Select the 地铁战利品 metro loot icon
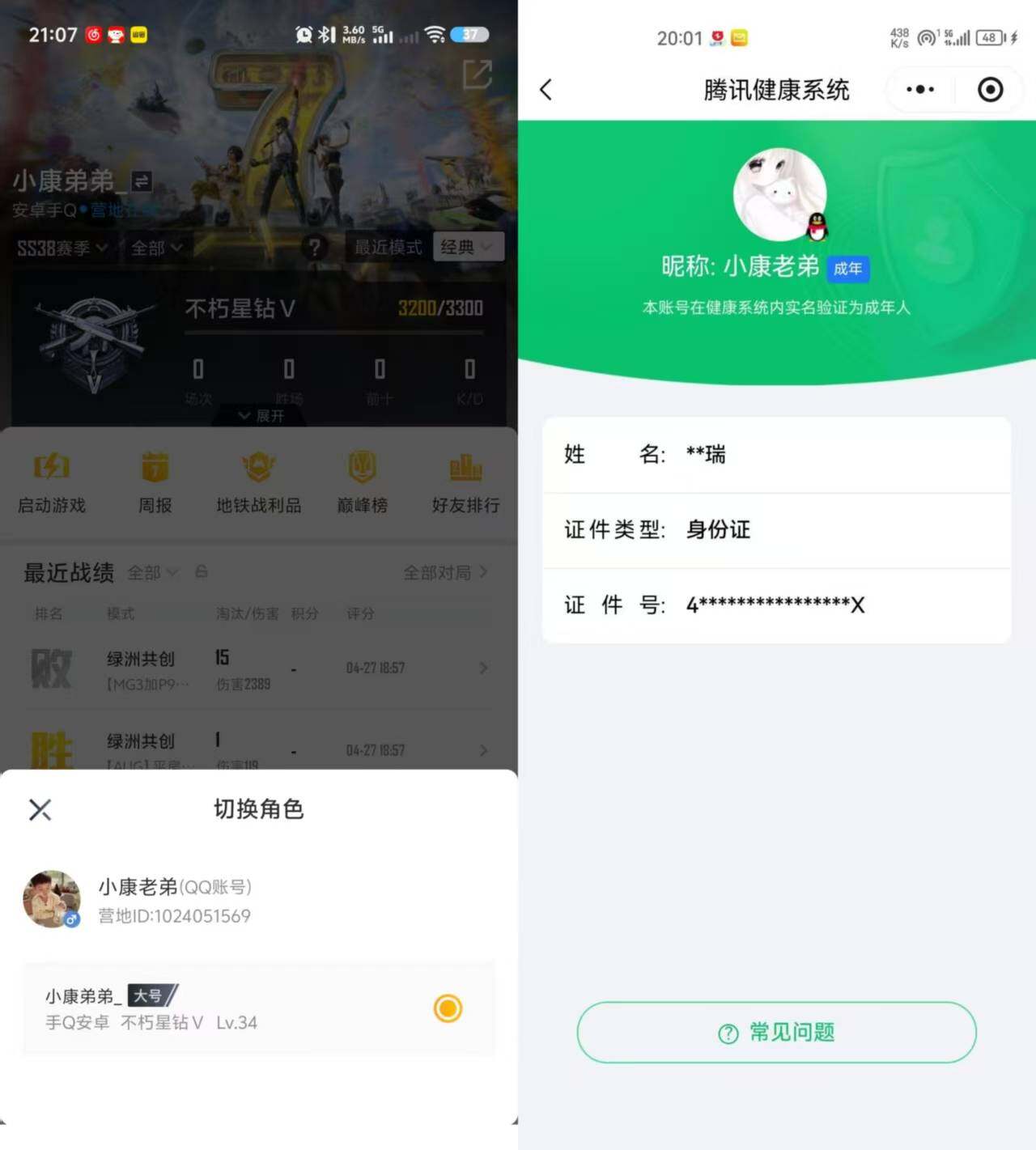Image resolution: width=1036 pixels, height=1150 pixels. click(x=259, y=482)
